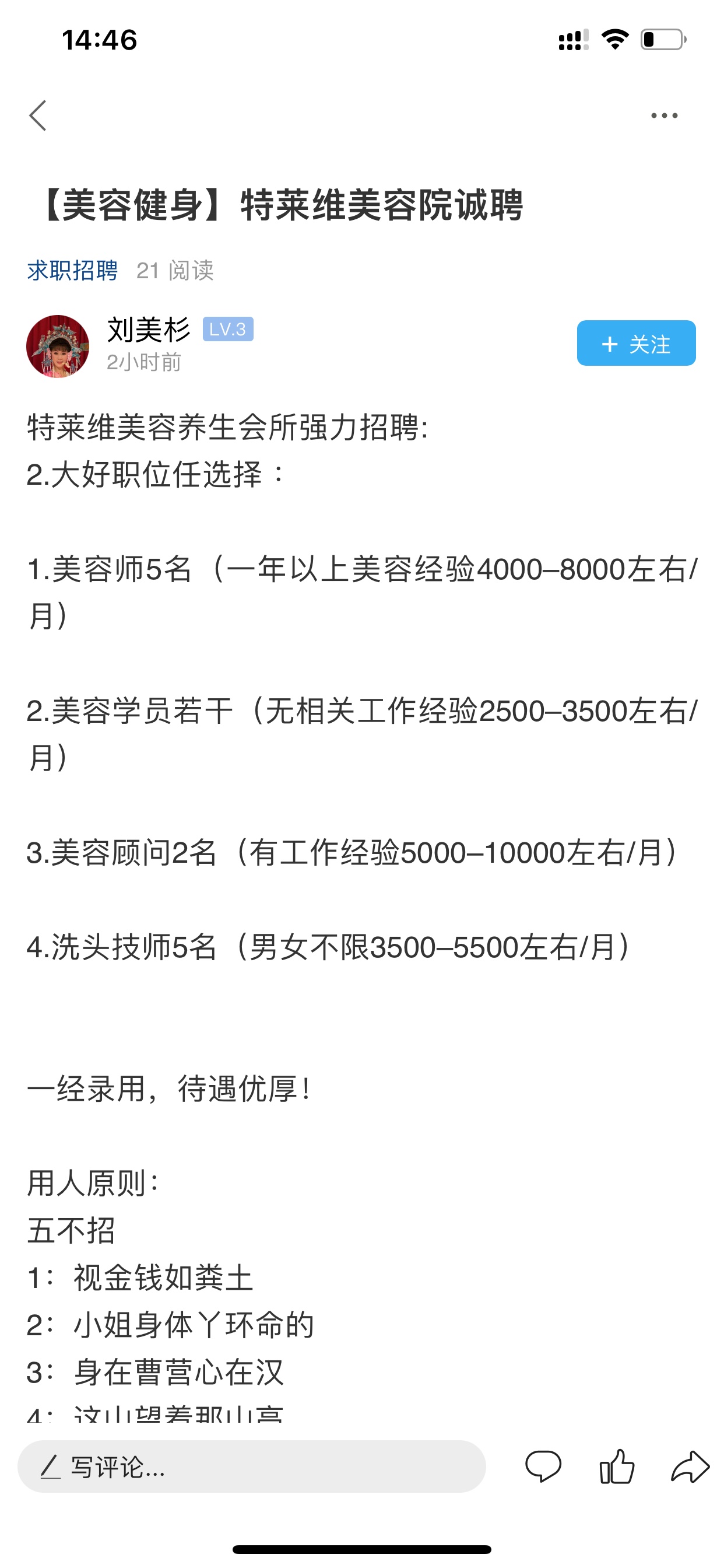The width and height of the screenshot is (724, 1568).
Task: Follow 刘美杉 with the 关注 button
Action: 636,344
